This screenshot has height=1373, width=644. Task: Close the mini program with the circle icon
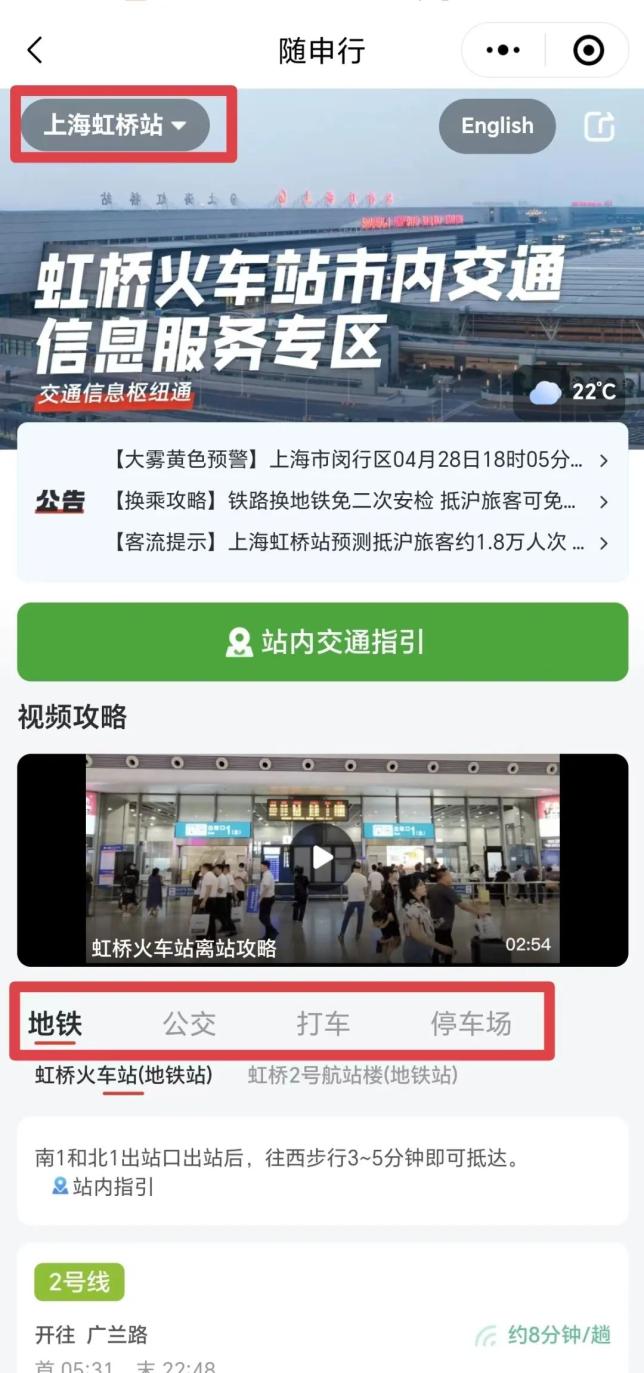pyautogui.click(x=588, y=50)
